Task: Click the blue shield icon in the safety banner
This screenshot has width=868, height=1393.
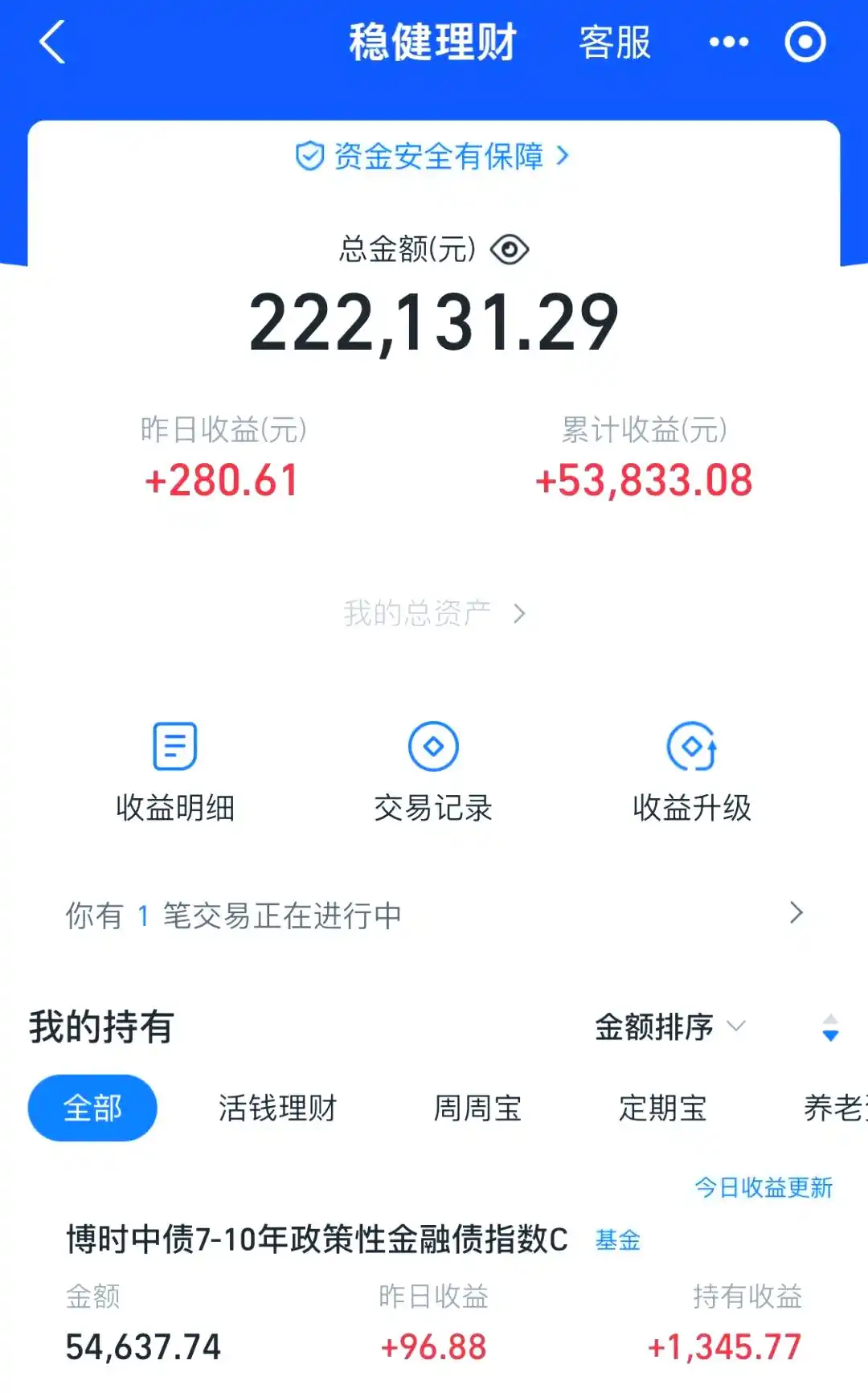Action: (x=309, y=156)
